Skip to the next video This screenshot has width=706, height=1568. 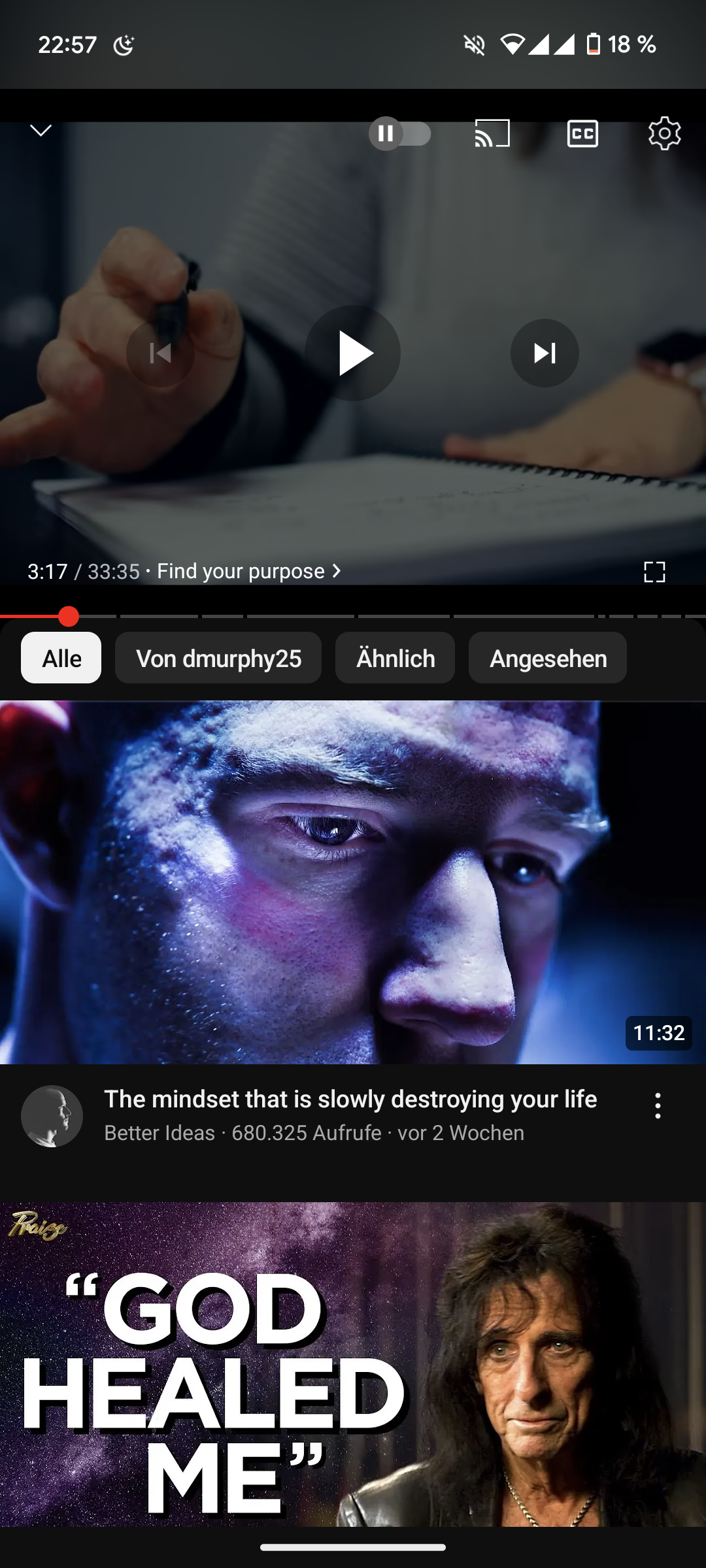pyautogui.click(x=545, y=353)
